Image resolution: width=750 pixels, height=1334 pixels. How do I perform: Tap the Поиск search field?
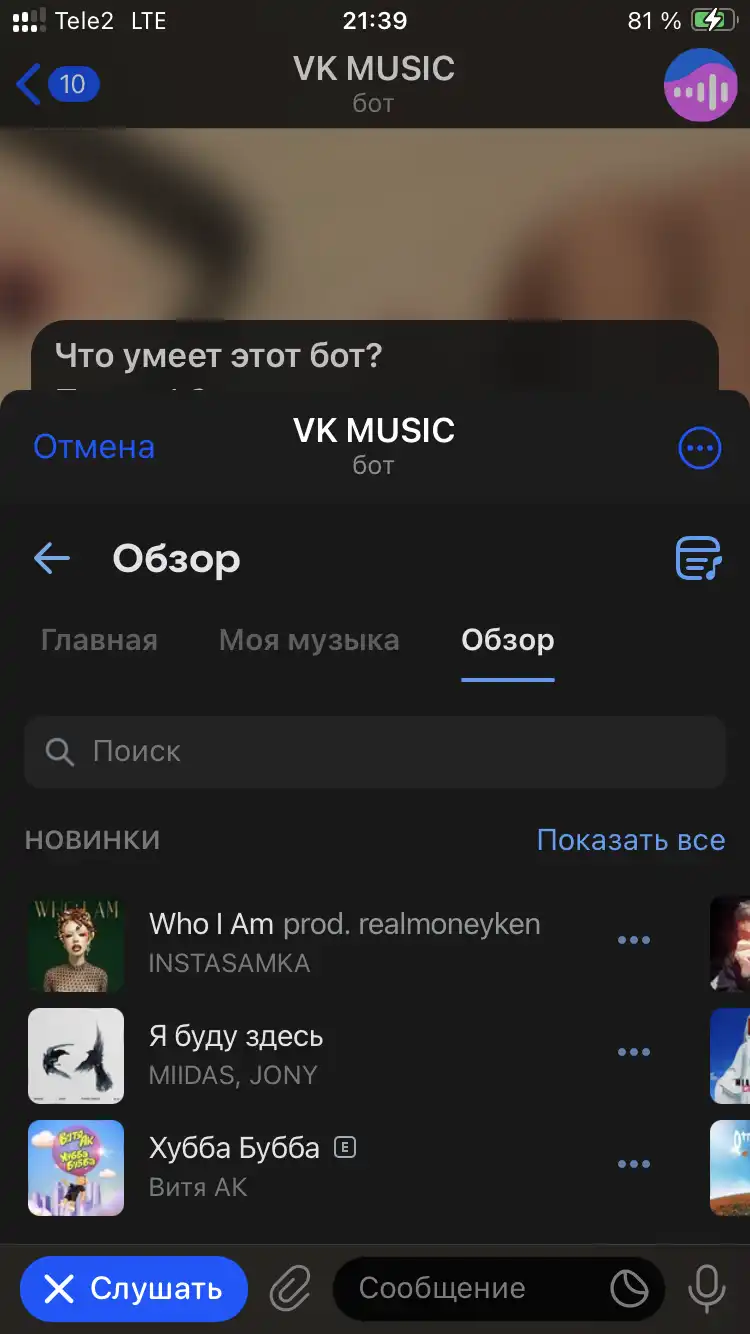click(375, 752)
